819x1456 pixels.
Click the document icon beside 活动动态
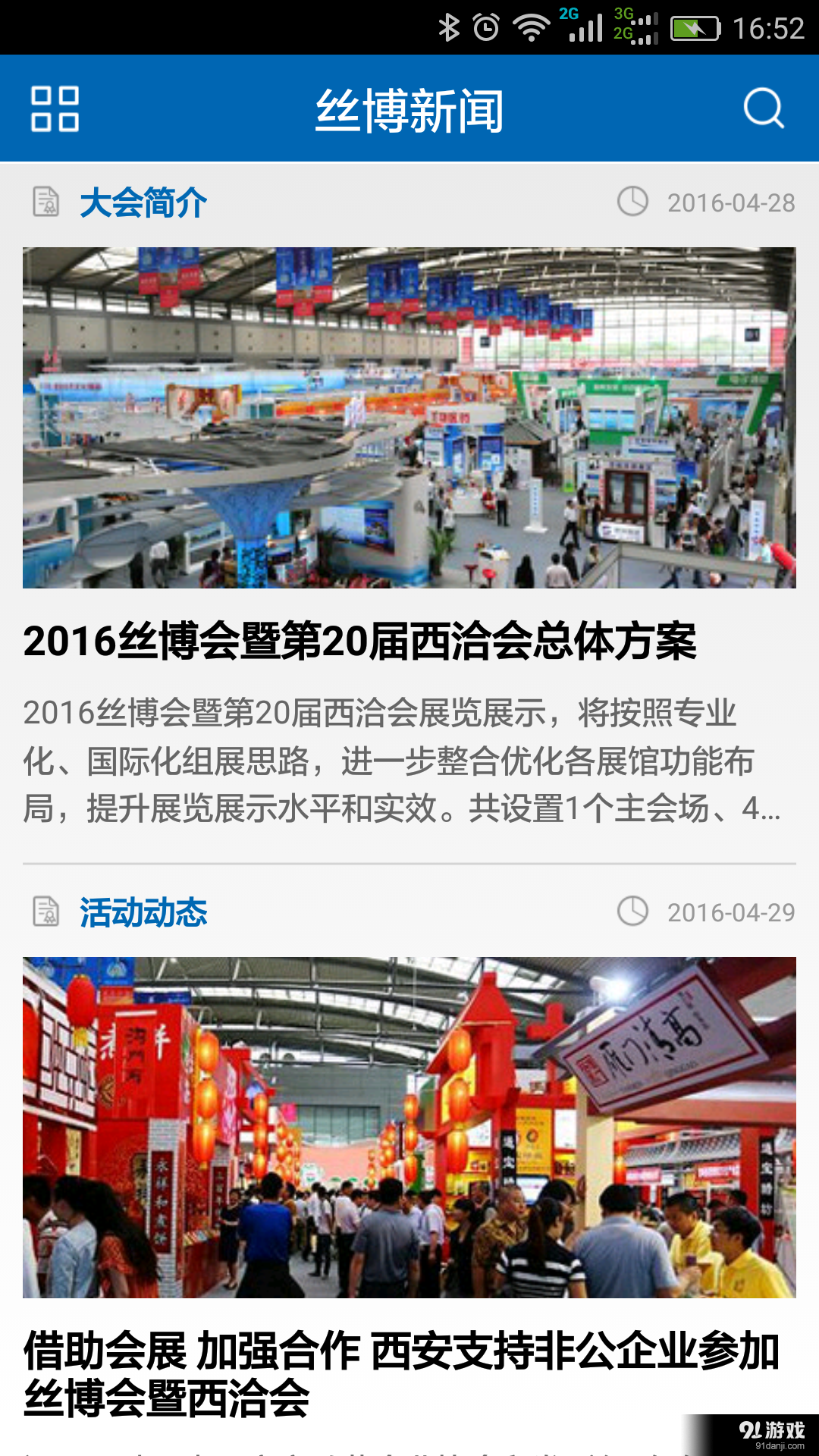pyautogui.click(x=45, y=914)
